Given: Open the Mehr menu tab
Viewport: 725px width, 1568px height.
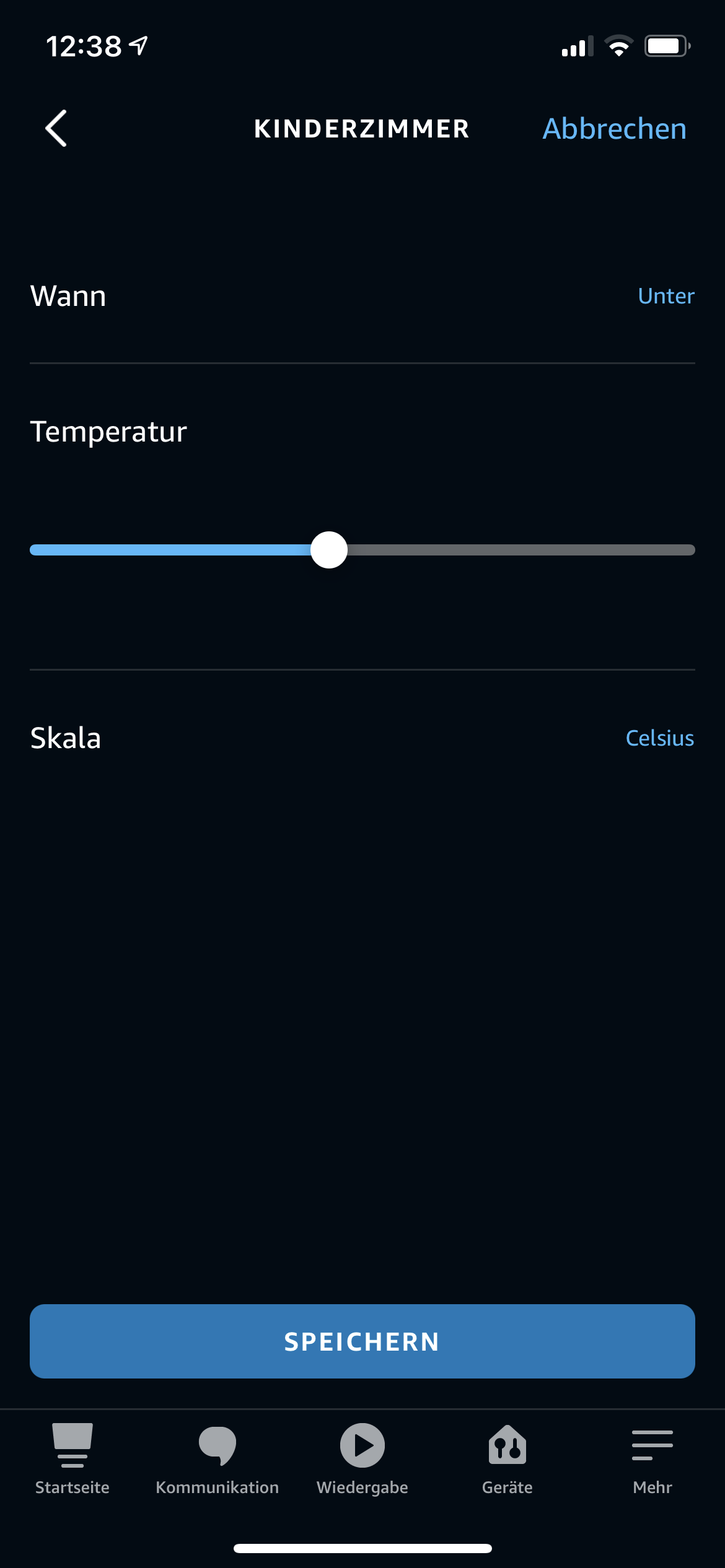Looking at the screenshot, I should click(652, 1458).
